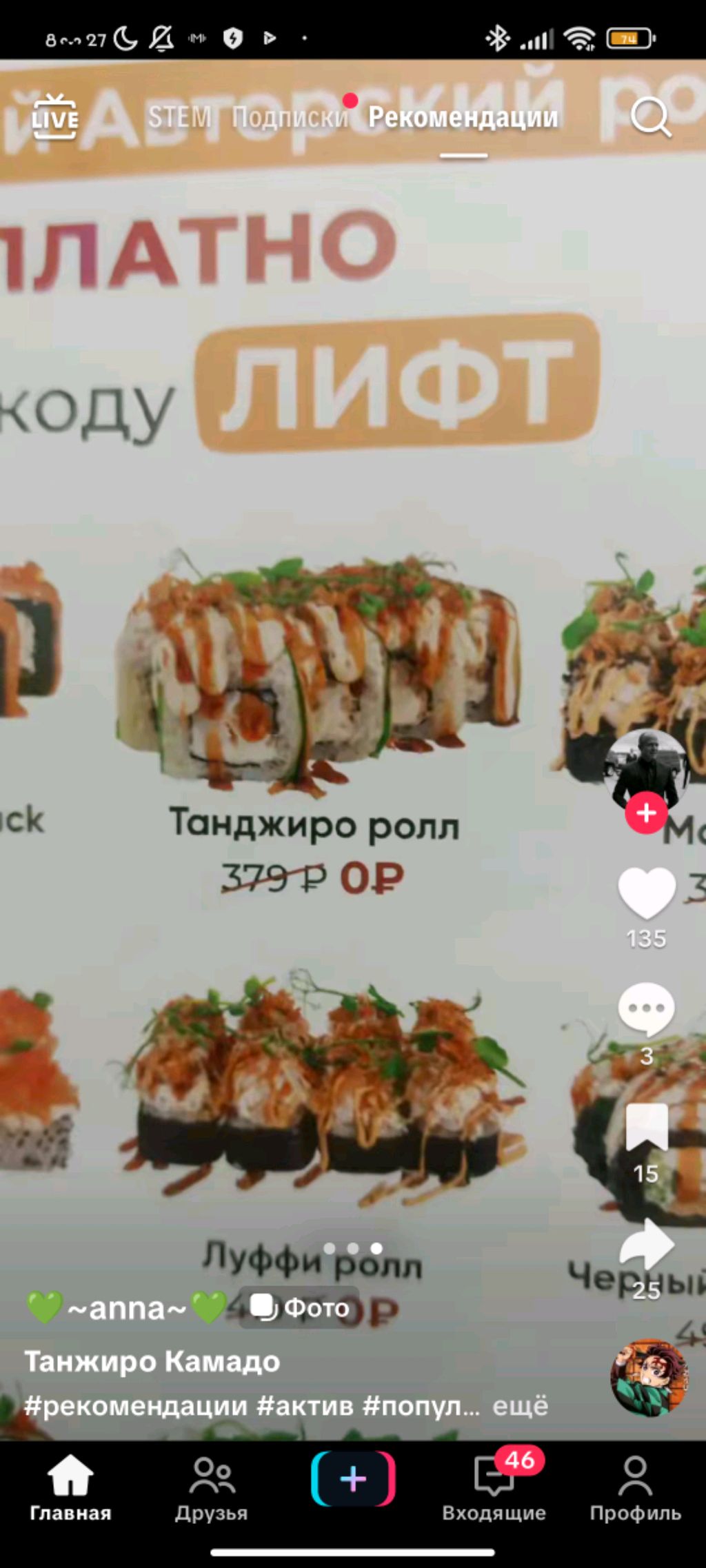This screenshot has width=706, height=1568.
Task: Open the author's profile avatar
Action: click(x=645, y=769)
